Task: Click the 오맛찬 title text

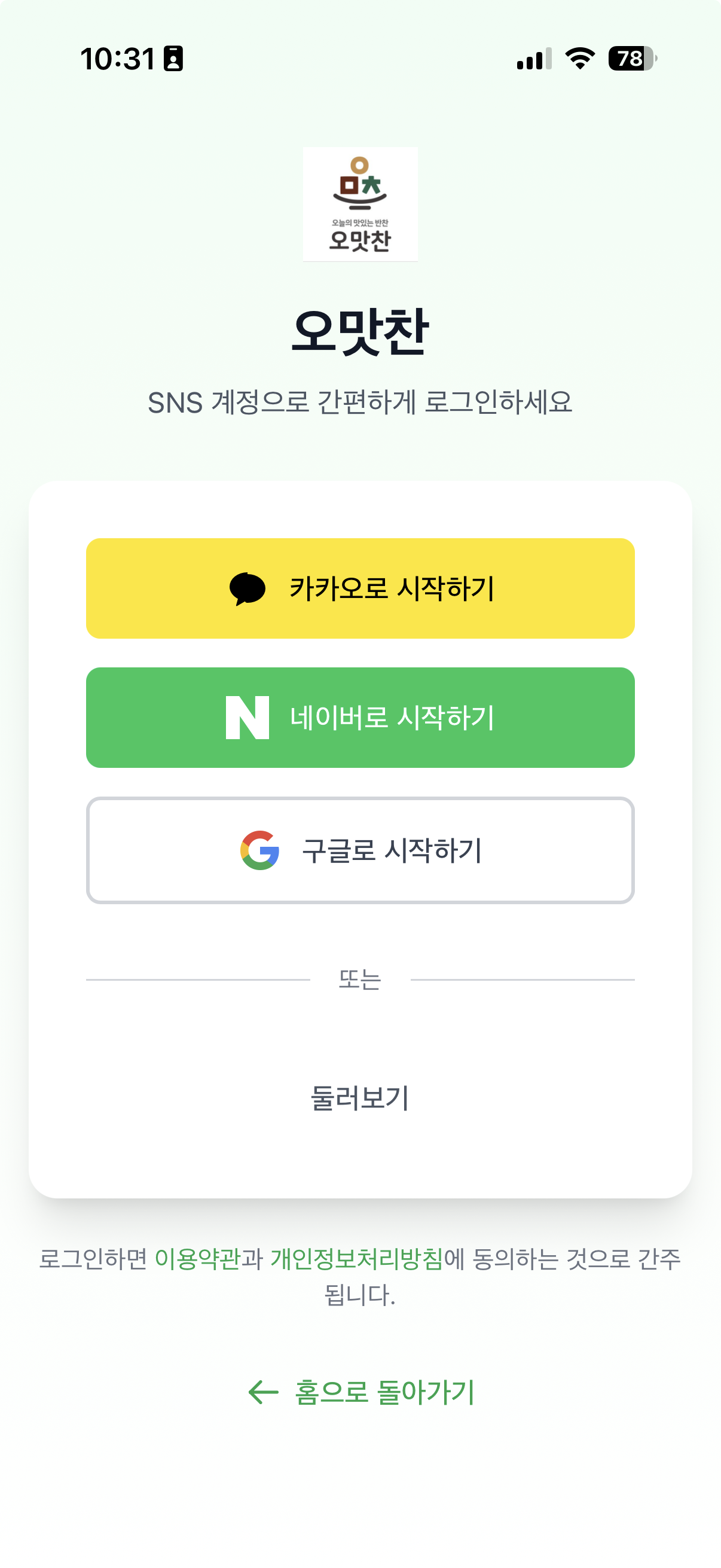Action: 360,332
